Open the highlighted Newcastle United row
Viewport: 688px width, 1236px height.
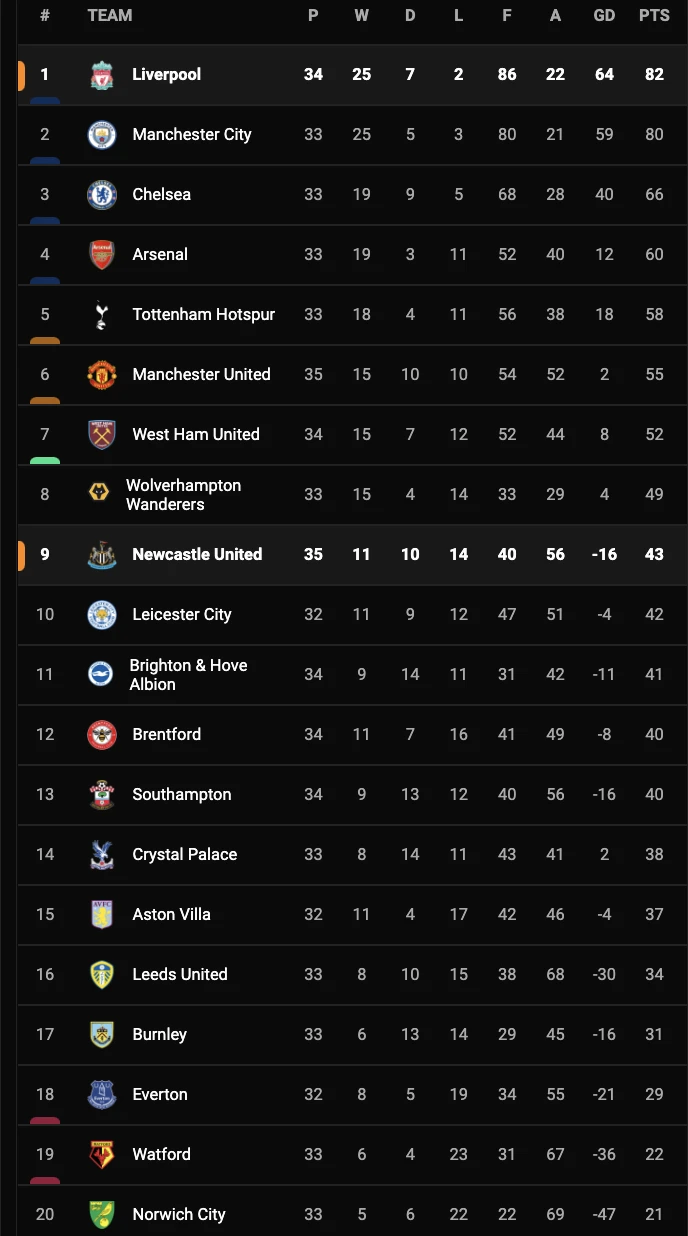[x=197, y=554]
